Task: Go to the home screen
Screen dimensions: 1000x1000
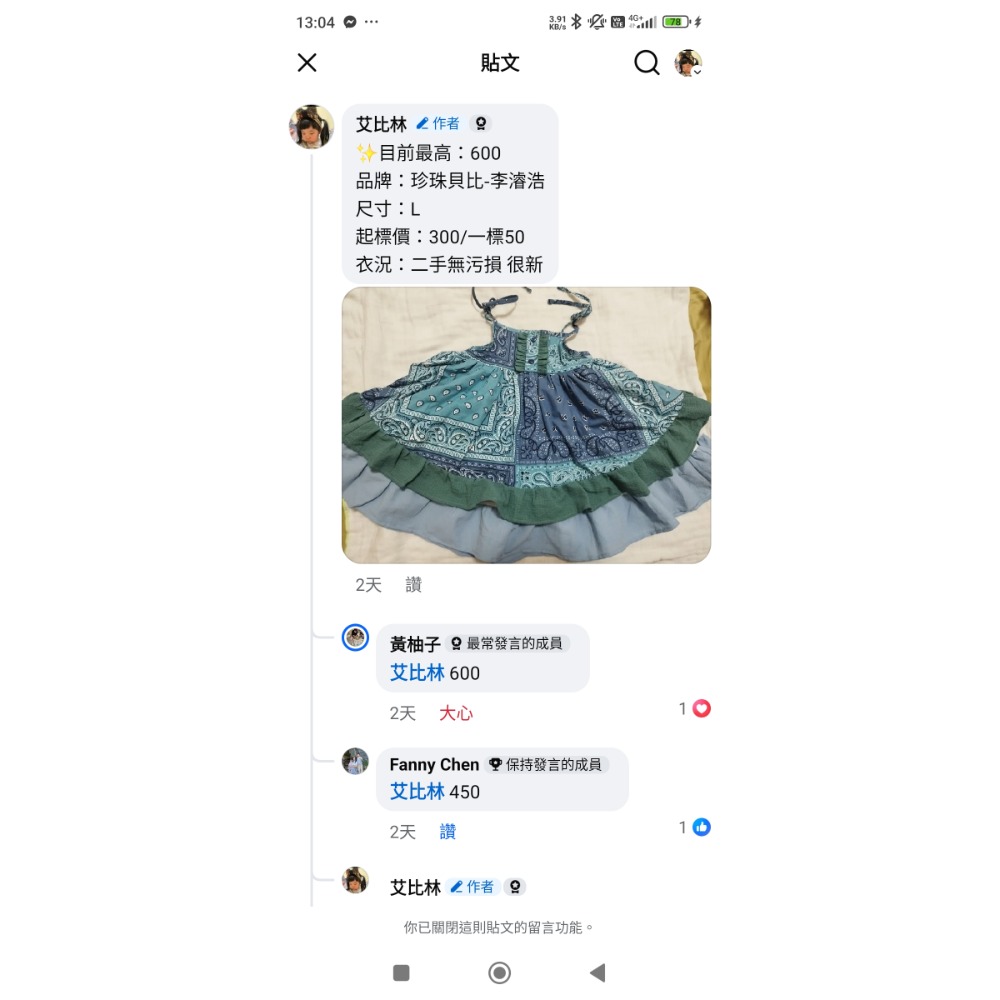Action: 499,972
